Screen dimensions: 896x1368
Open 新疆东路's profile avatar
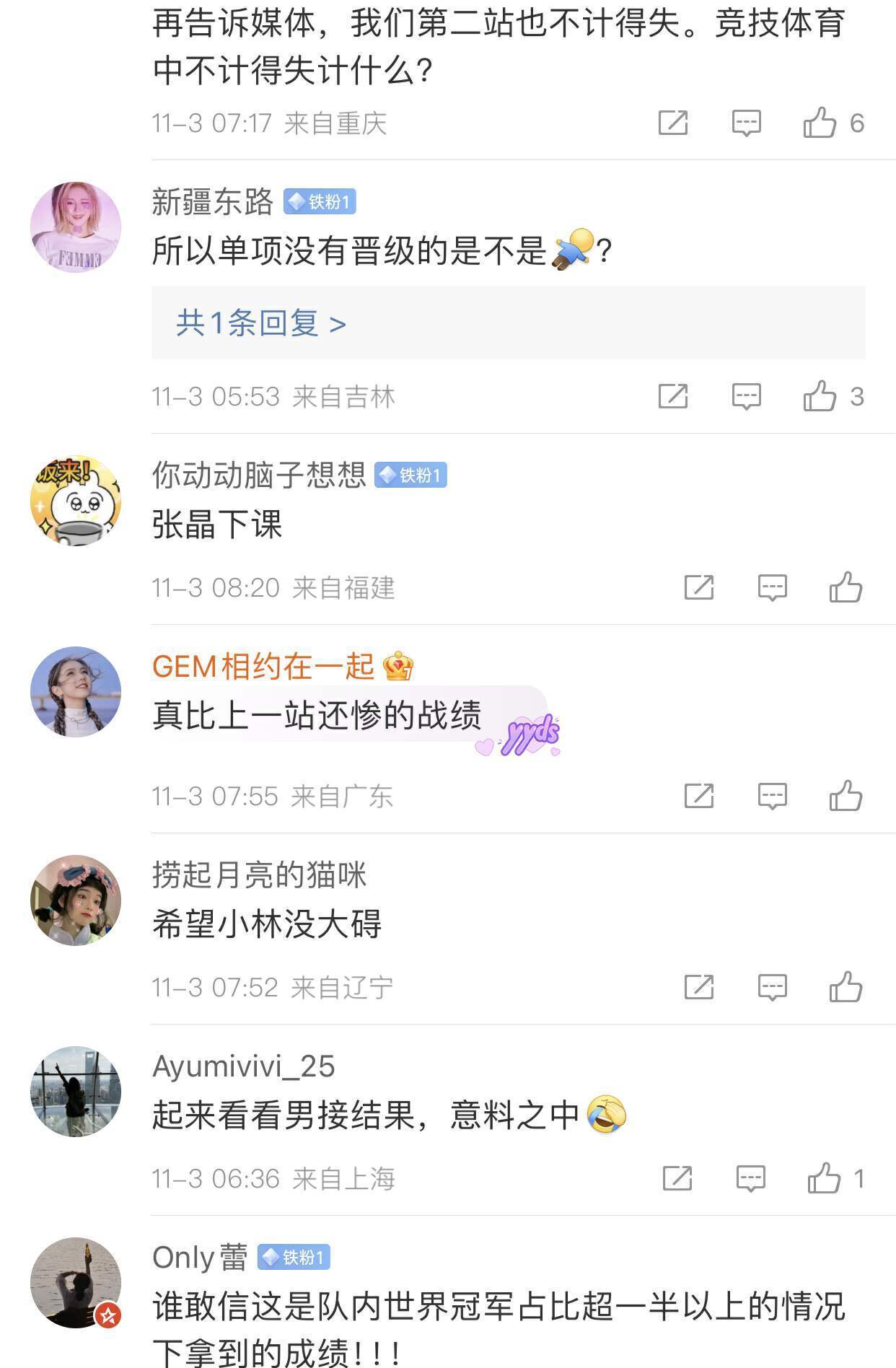(76, 227)
